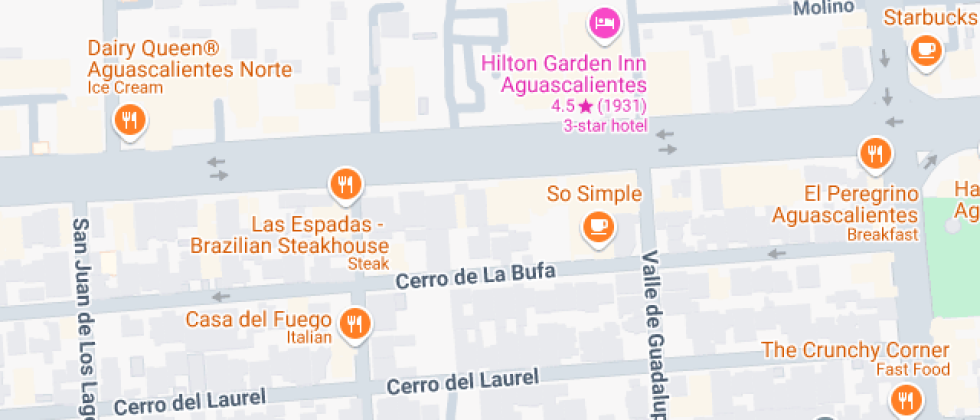Open the El Peregrino Aguascalientes restaurant marker
980x420 pixels.
pos(875,153)
